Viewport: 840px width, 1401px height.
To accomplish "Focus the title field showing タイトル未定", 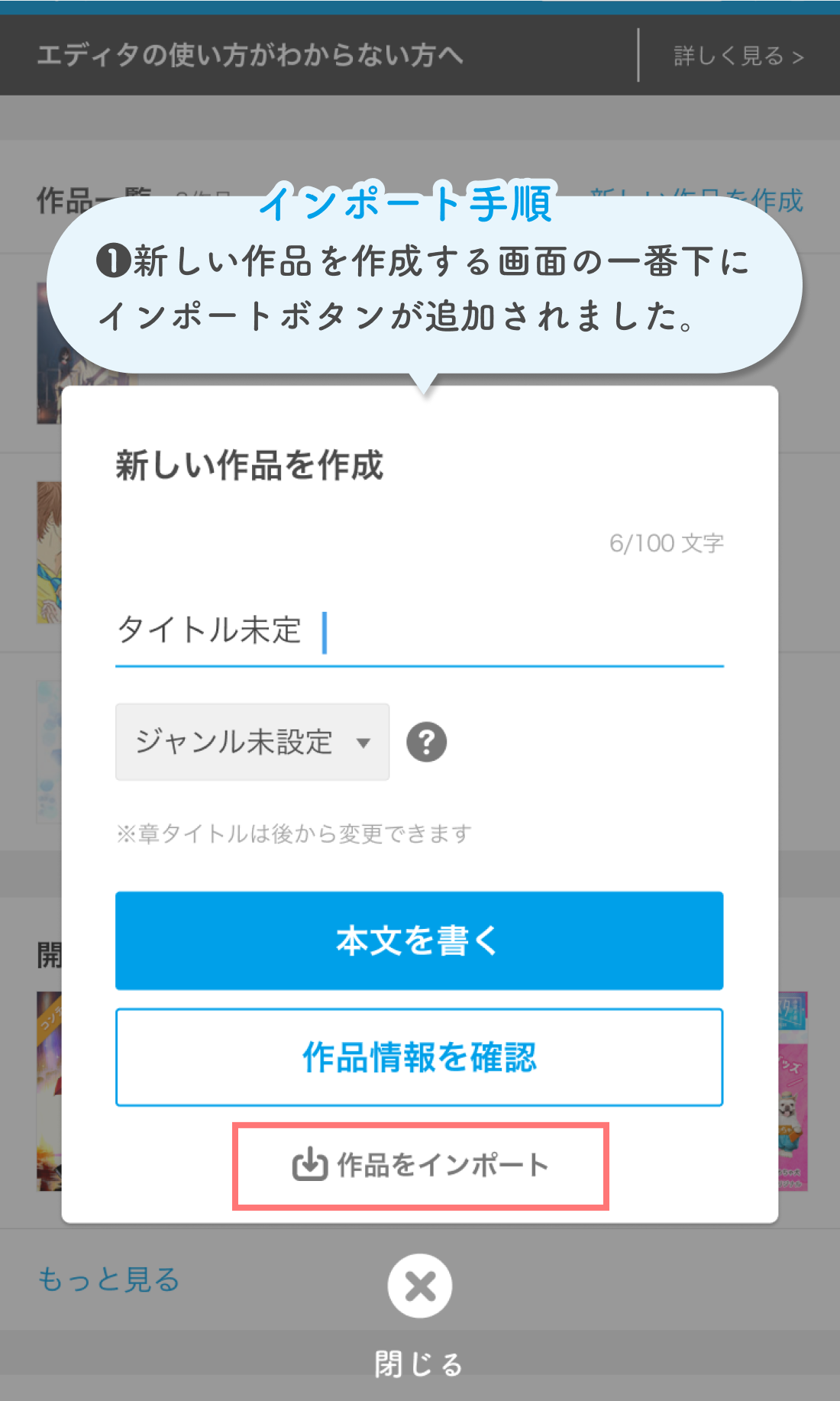I will tap(418, 632).
